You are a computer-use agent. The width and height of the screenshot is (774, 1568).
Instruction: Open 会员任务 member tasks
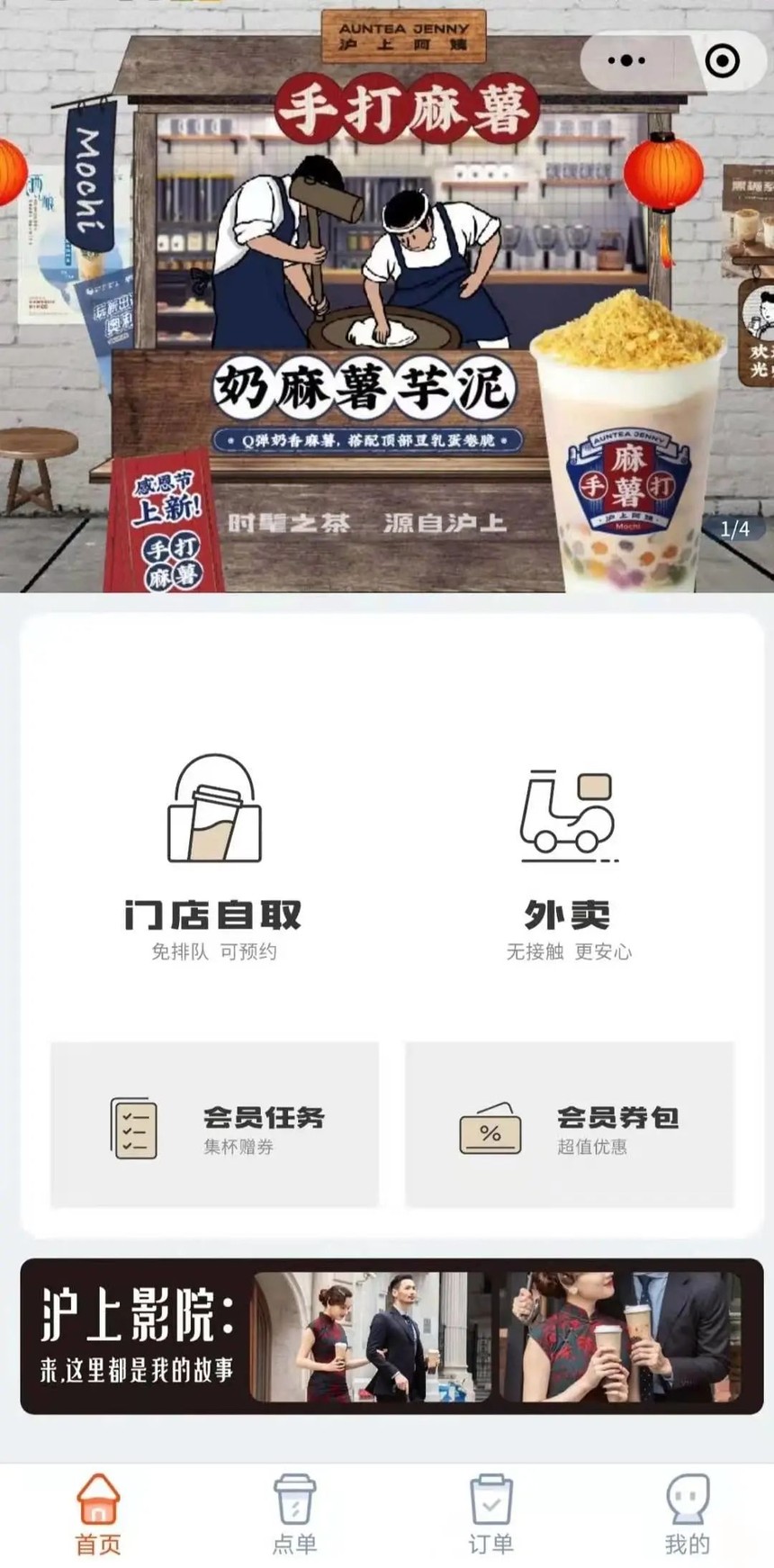[x=214, y=1125]
